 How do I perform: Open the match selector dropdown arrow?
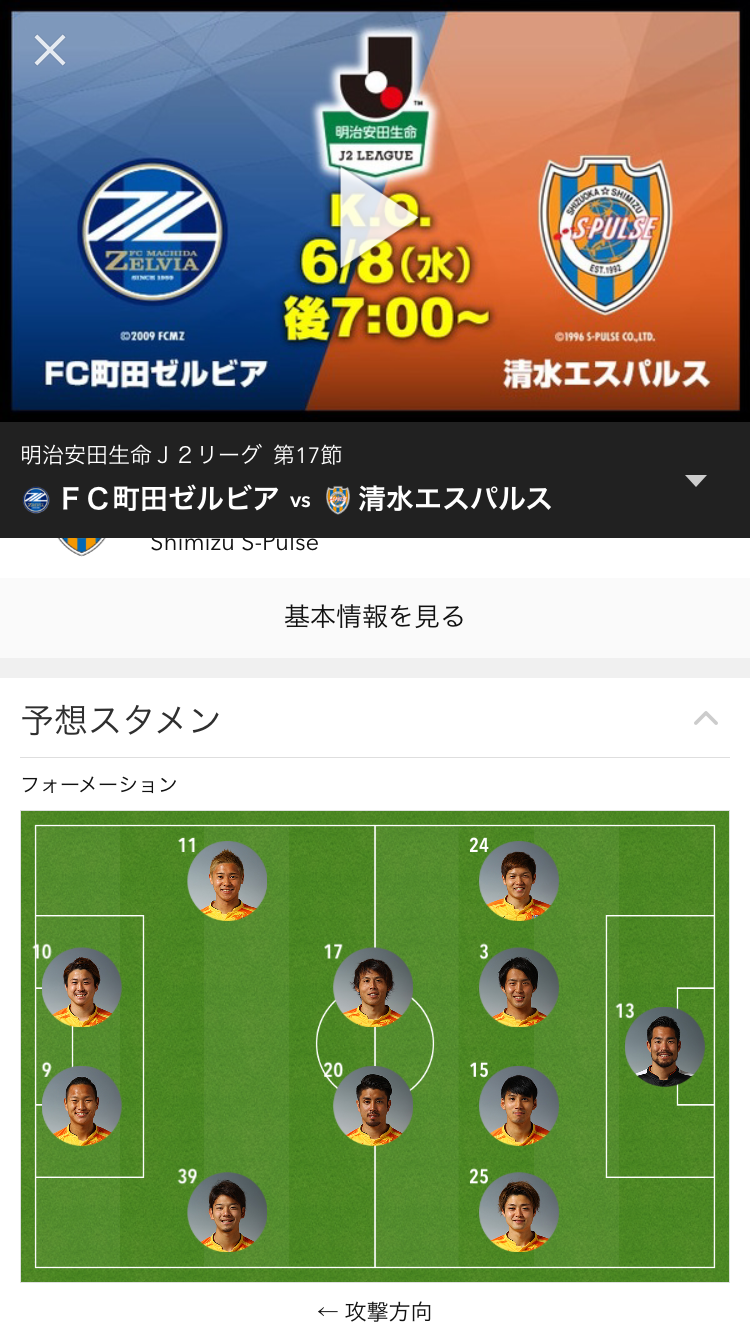pos(696,481)
